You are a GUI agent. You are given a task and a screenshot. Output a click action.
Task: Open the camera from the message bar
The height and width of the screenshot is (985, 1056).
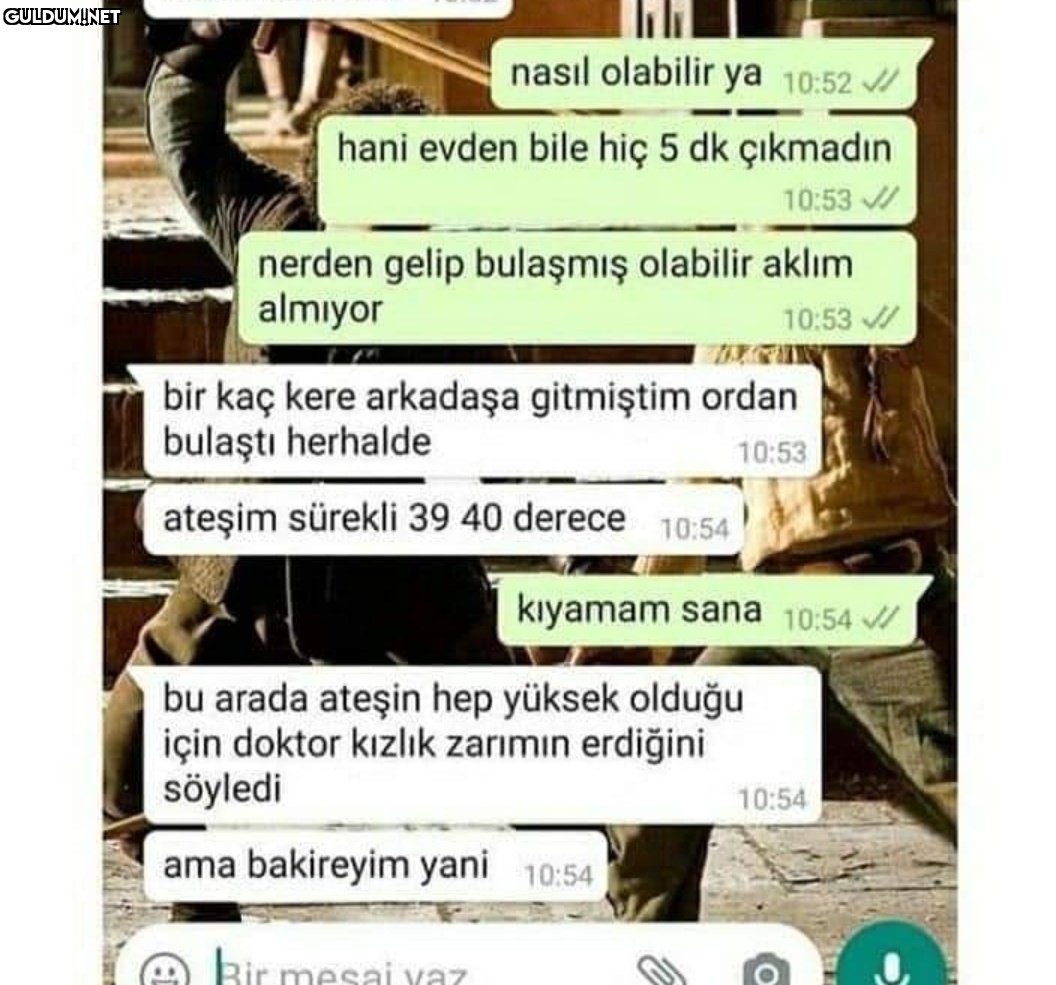766,970
